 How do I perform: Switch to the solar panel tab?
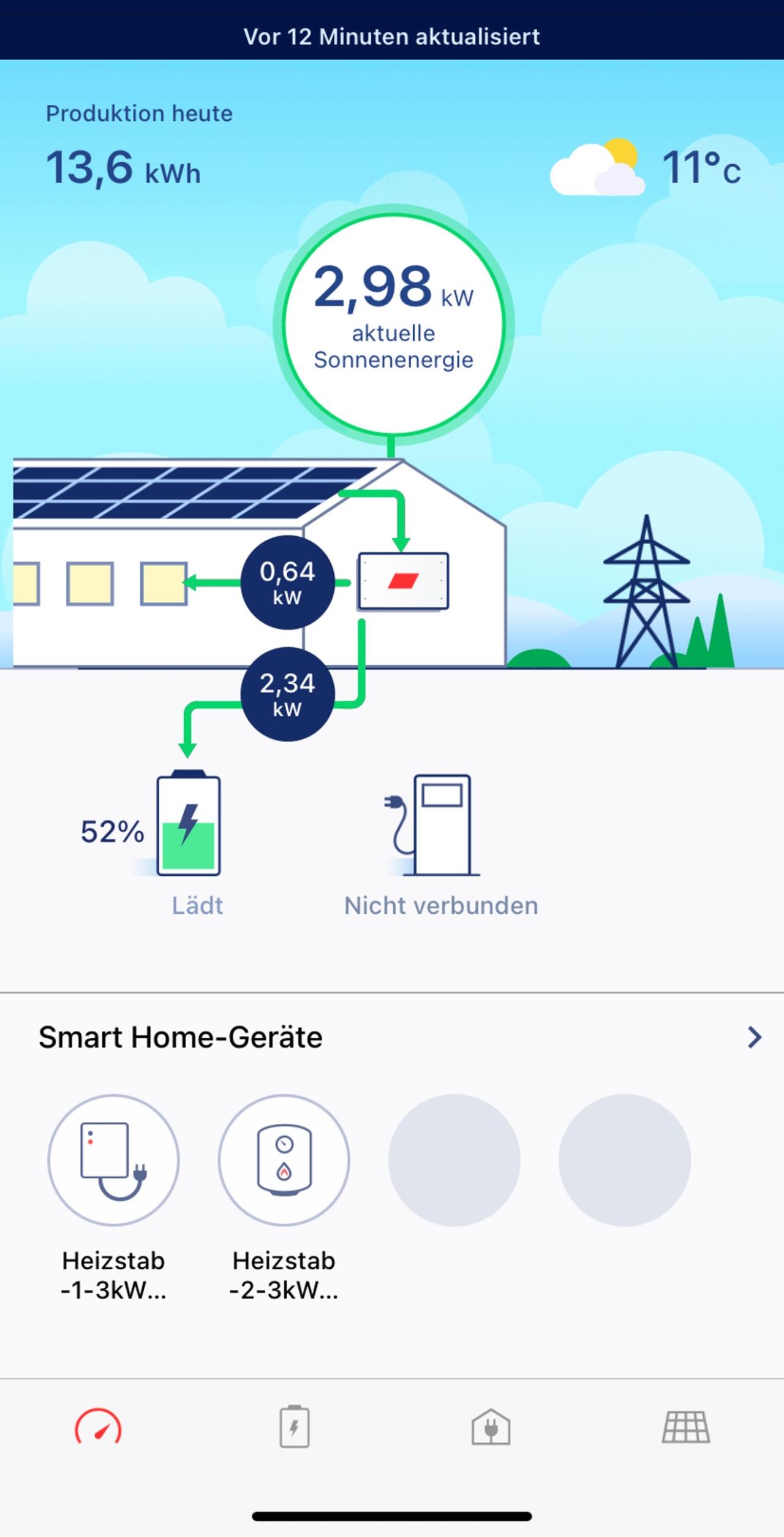pos(686,1427)
